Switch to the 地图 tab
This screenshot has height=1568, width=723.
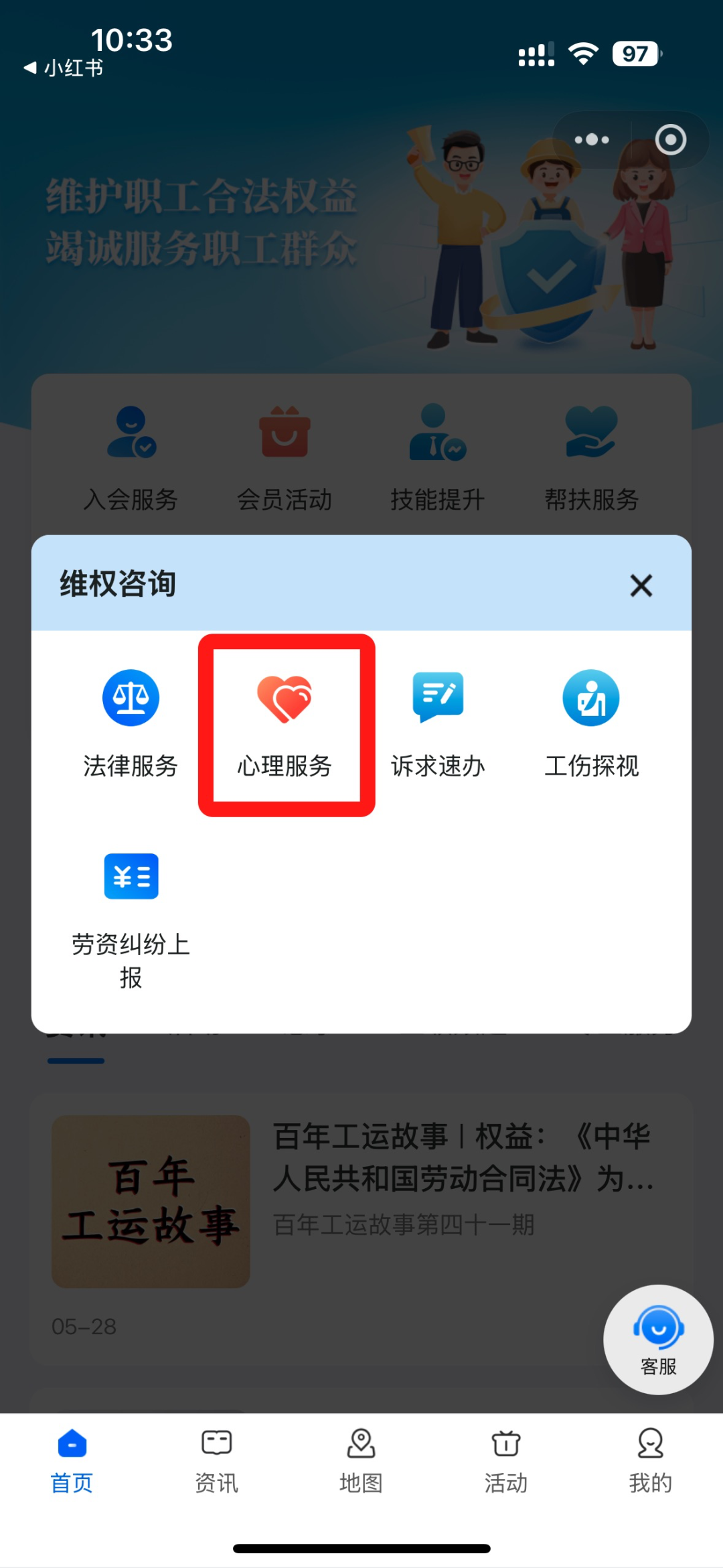[361, 1461]
